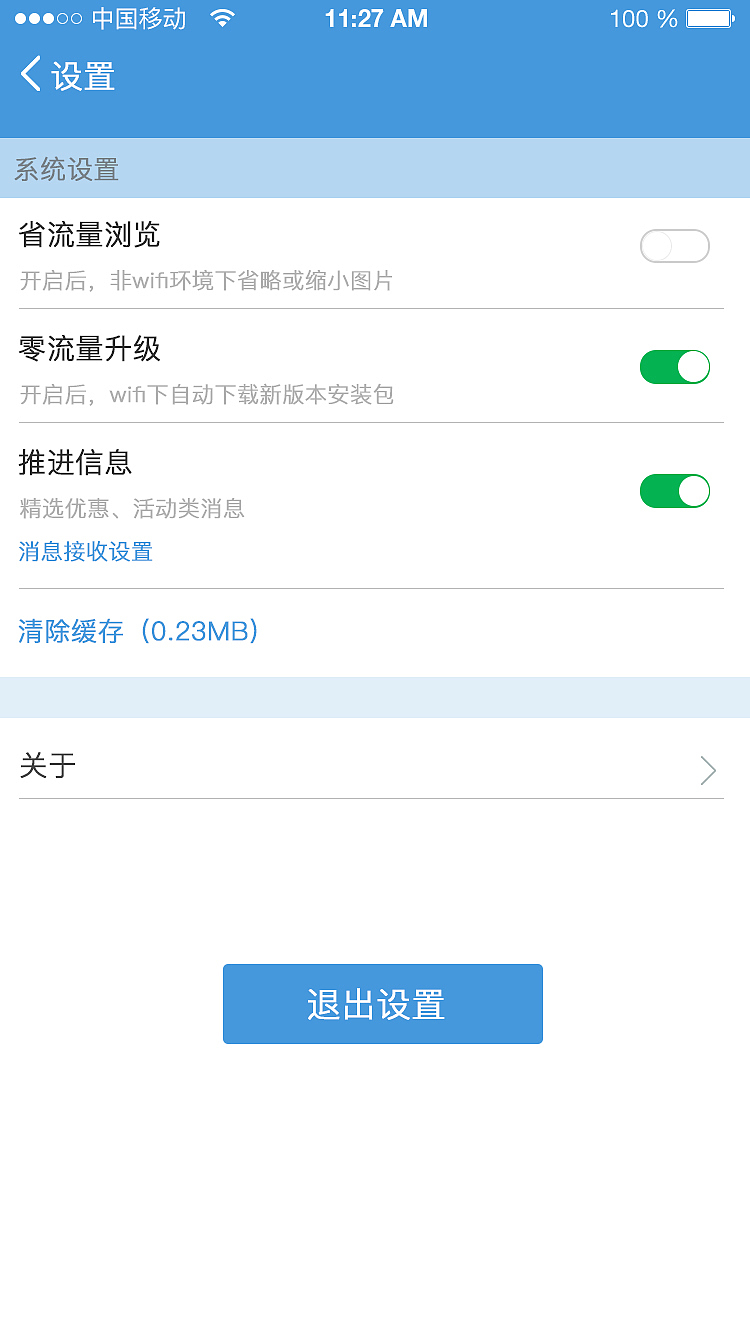Image resolution: width=750 pixels, height=1334 pixels.
Task: Open 消息接收设置 message receiving settings
Action: (85, 551)
